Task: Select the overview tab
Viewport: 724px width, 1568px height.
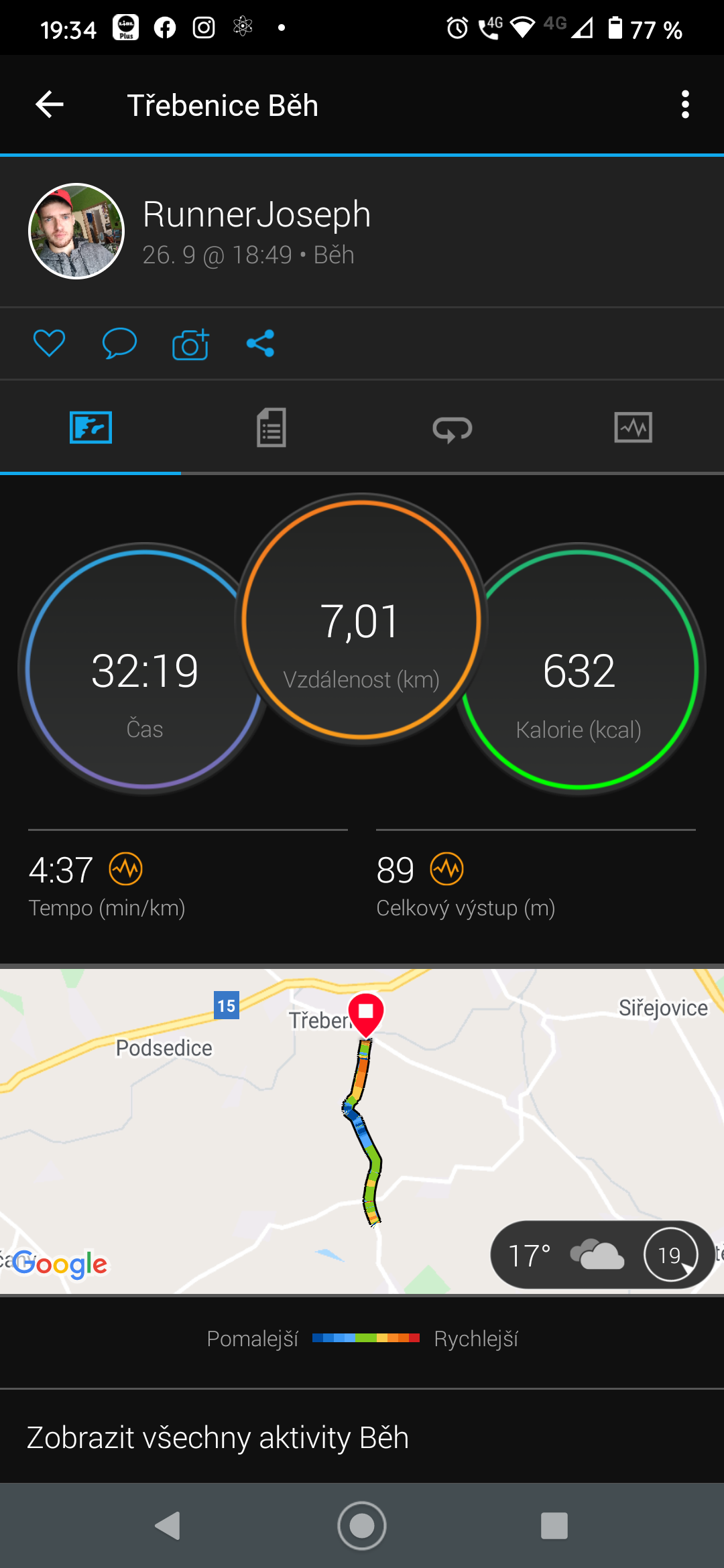Action: point(90,428)
